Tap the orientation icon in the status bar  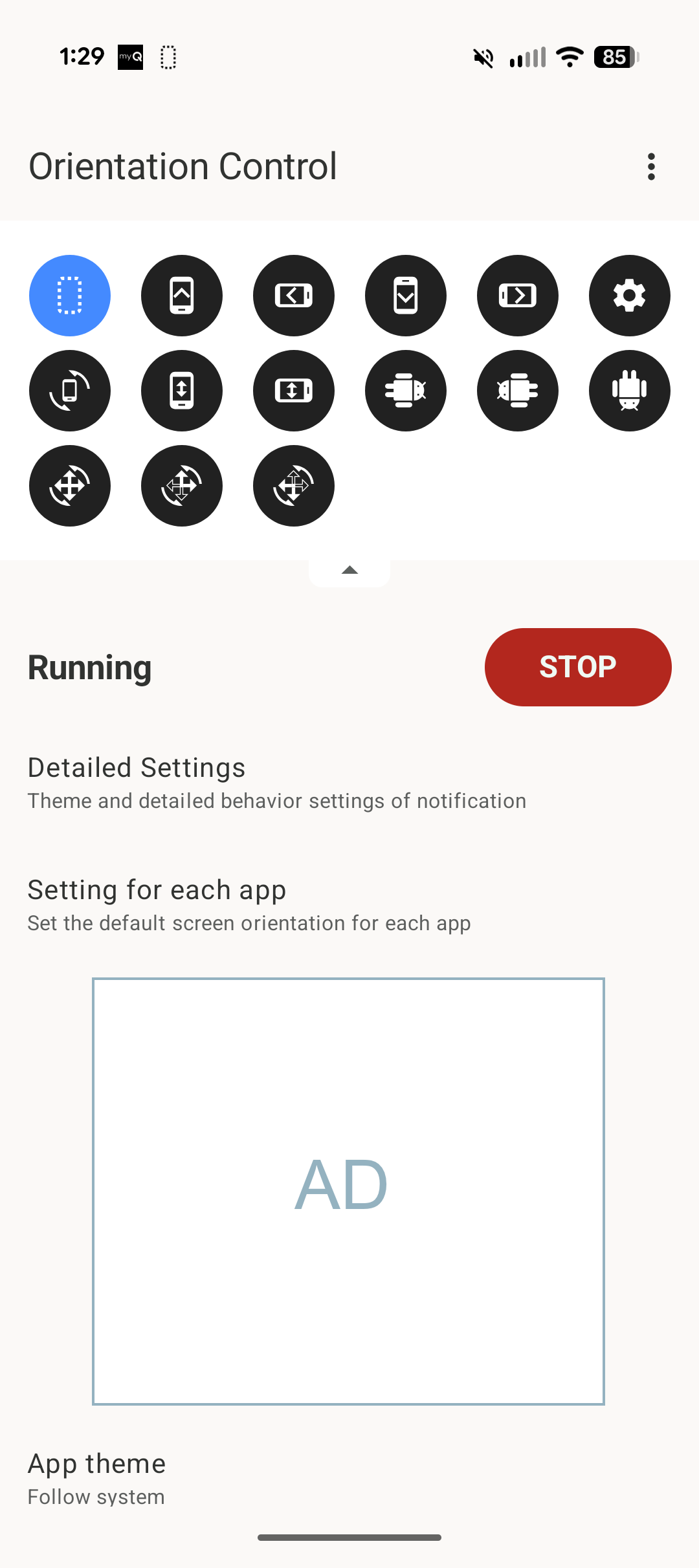click(x=168, y=57)
